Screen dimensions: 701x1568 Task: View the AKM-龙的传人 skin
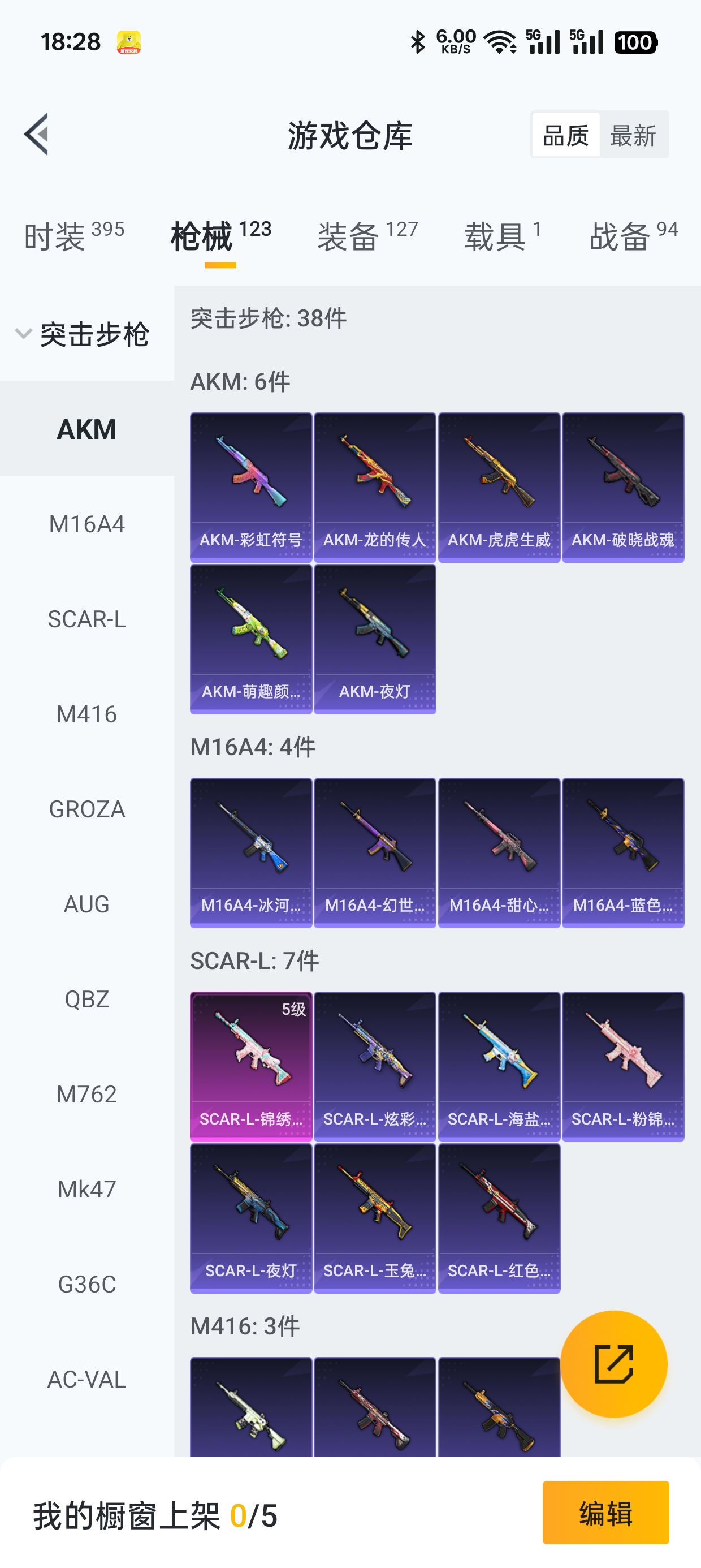pos(375,487)
